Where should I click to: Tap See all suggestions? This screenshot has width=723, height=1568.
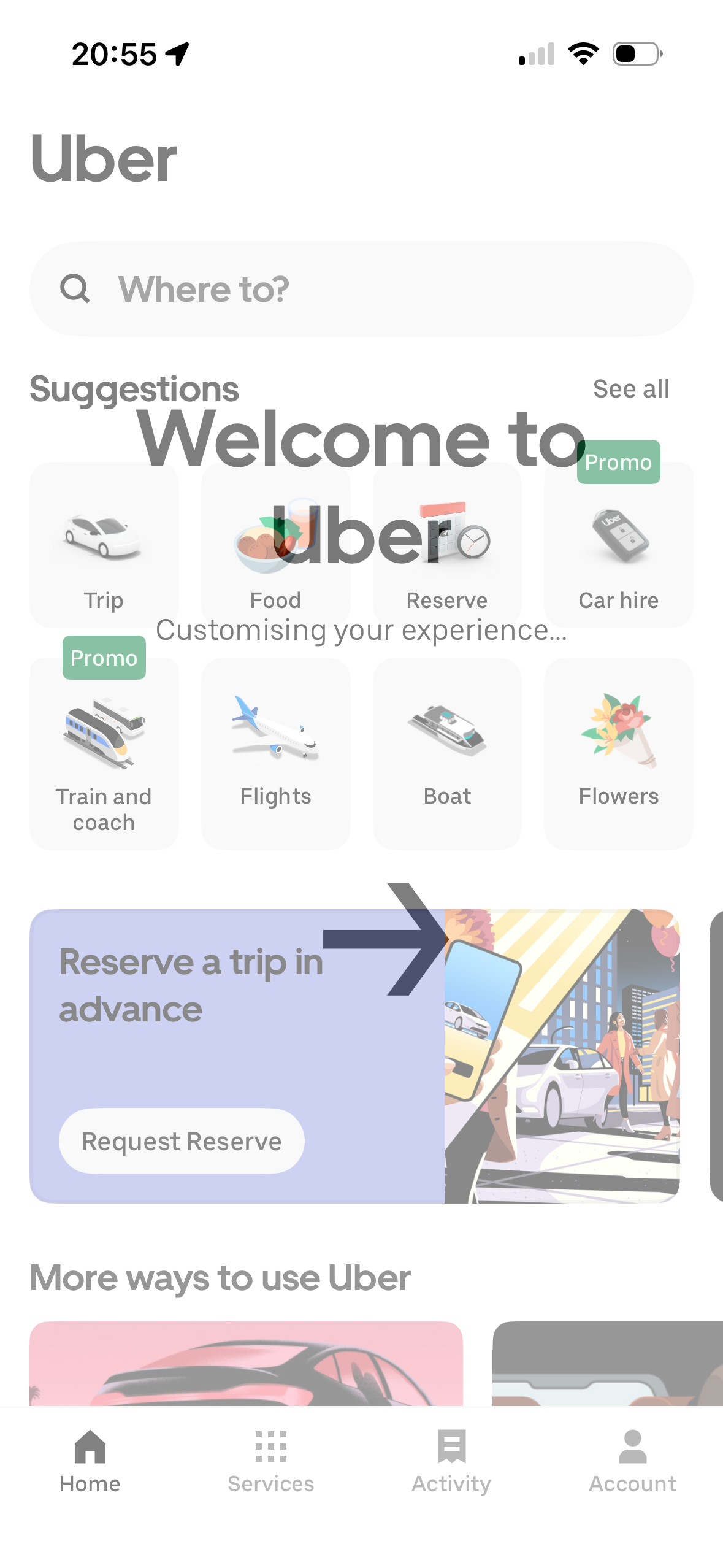click(630, 389)
